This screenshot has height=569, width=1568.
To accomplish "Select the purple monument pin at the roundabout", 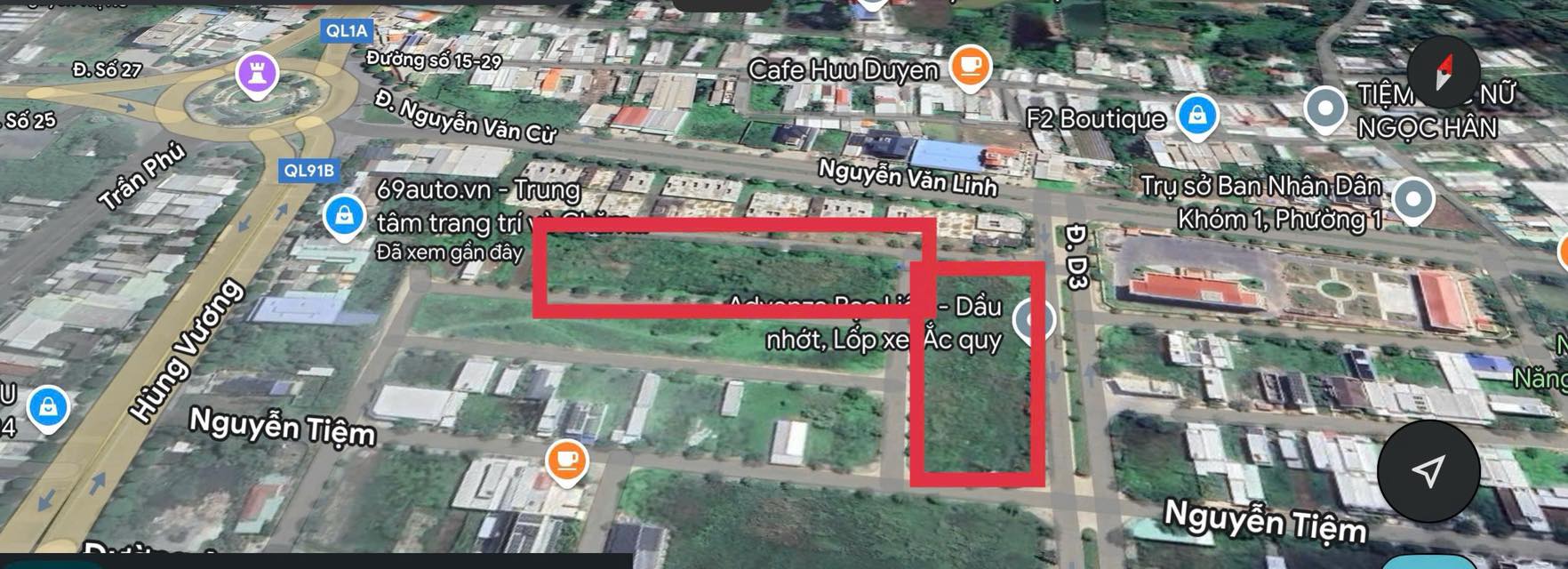I will (258, 73).
